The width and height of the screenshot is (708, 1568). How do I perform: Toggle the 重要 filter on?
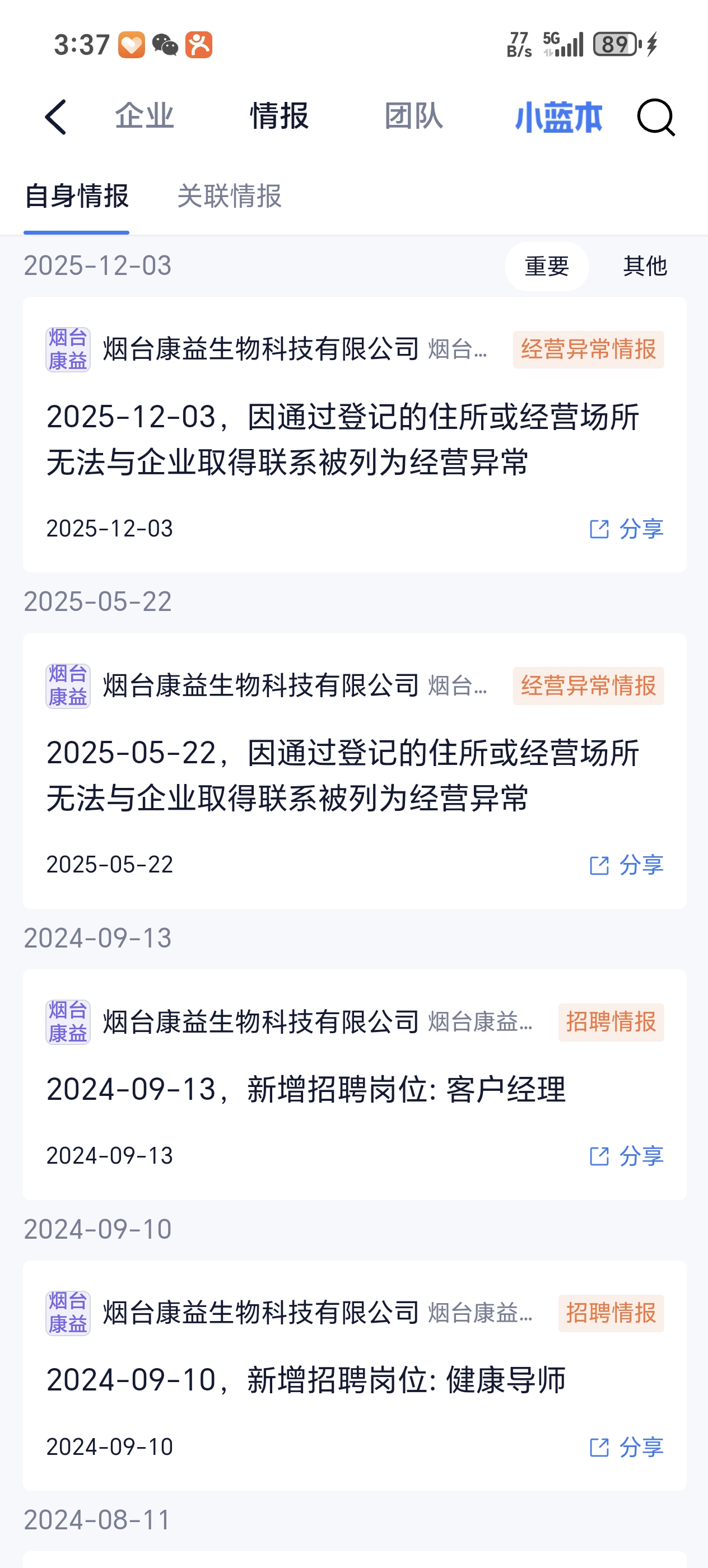546,265
